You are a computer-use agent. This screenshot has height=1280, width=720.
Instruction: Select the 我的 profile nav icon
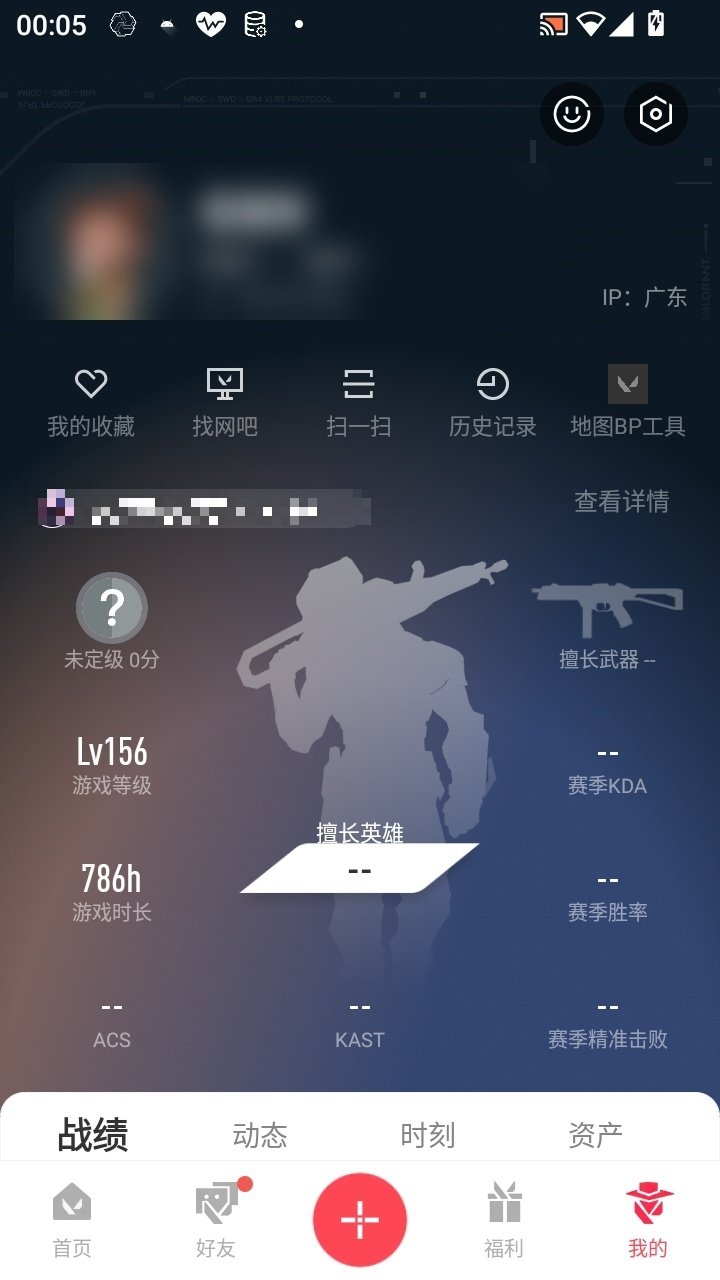[648, 1218]
